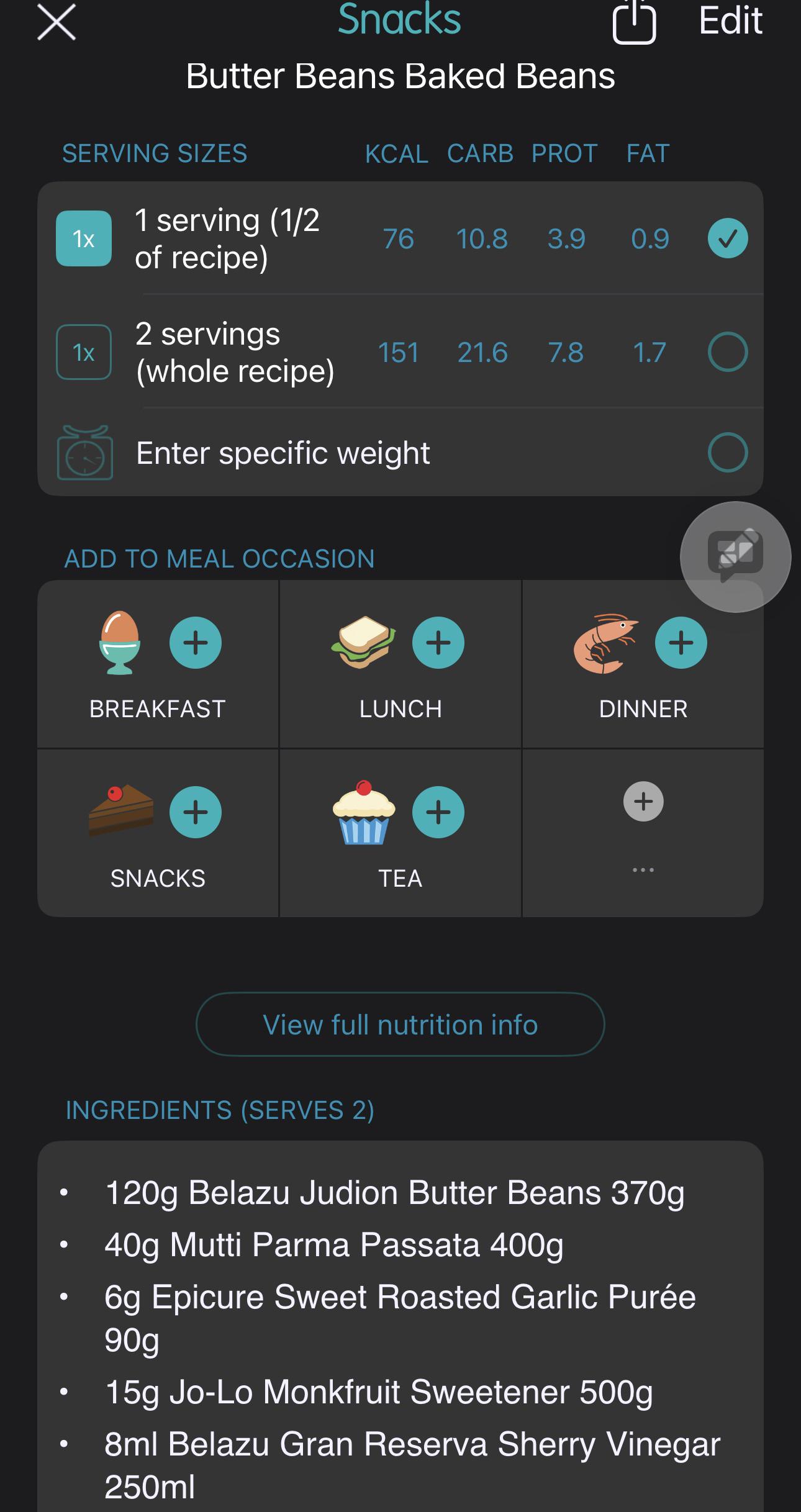Open the floating feedback chat bubble
Viewport: 801px width, 1512px height.
(x=735, y=557)
